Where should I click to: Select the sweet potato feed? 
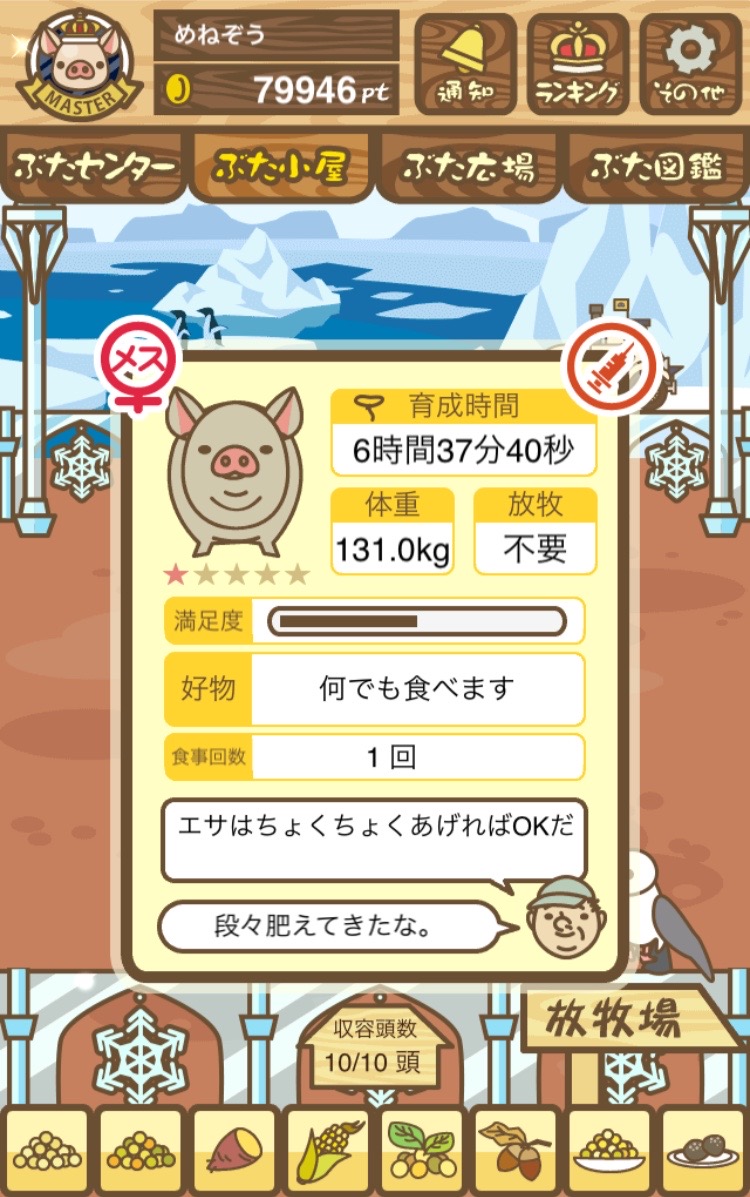point(233,1151)
